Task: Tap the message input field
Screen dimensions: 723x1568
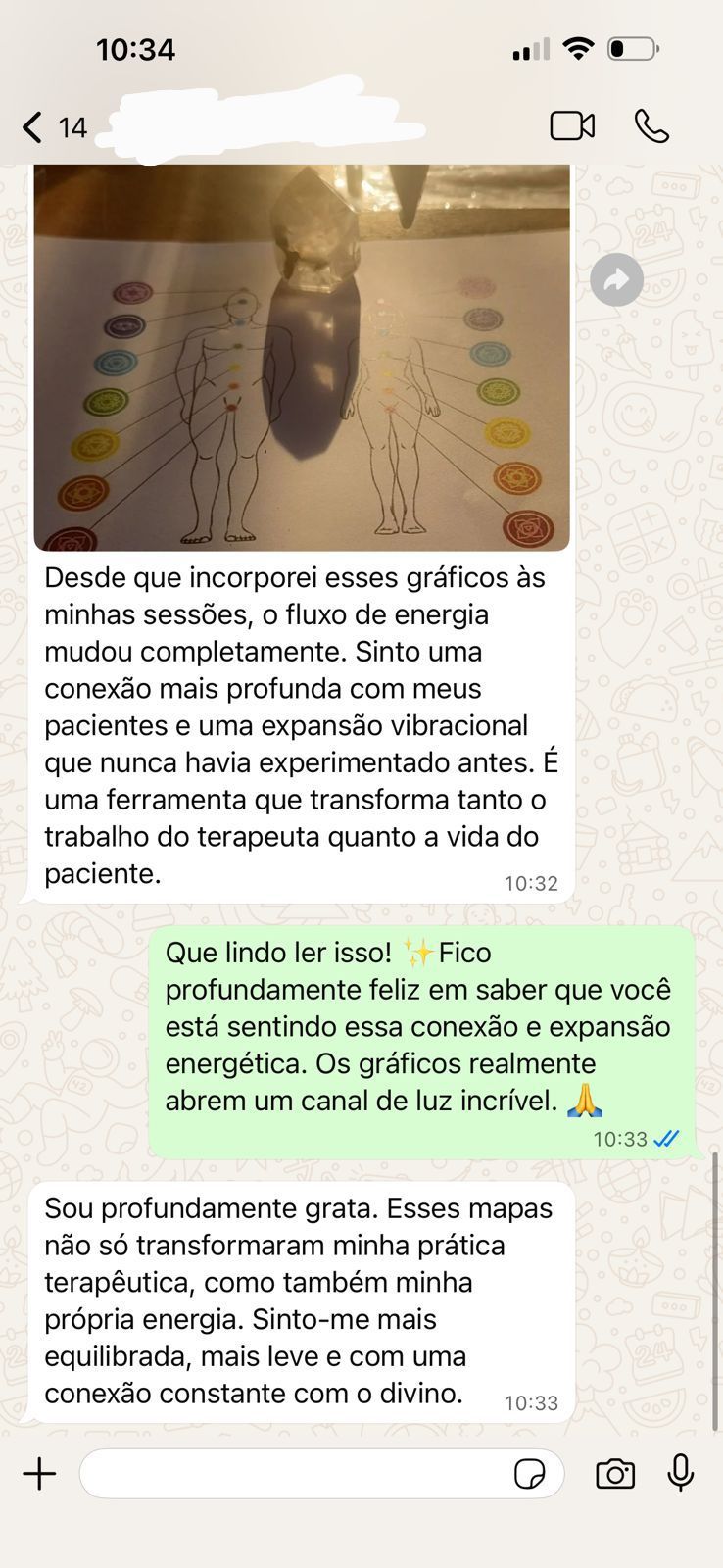Action: point(294,1474)
